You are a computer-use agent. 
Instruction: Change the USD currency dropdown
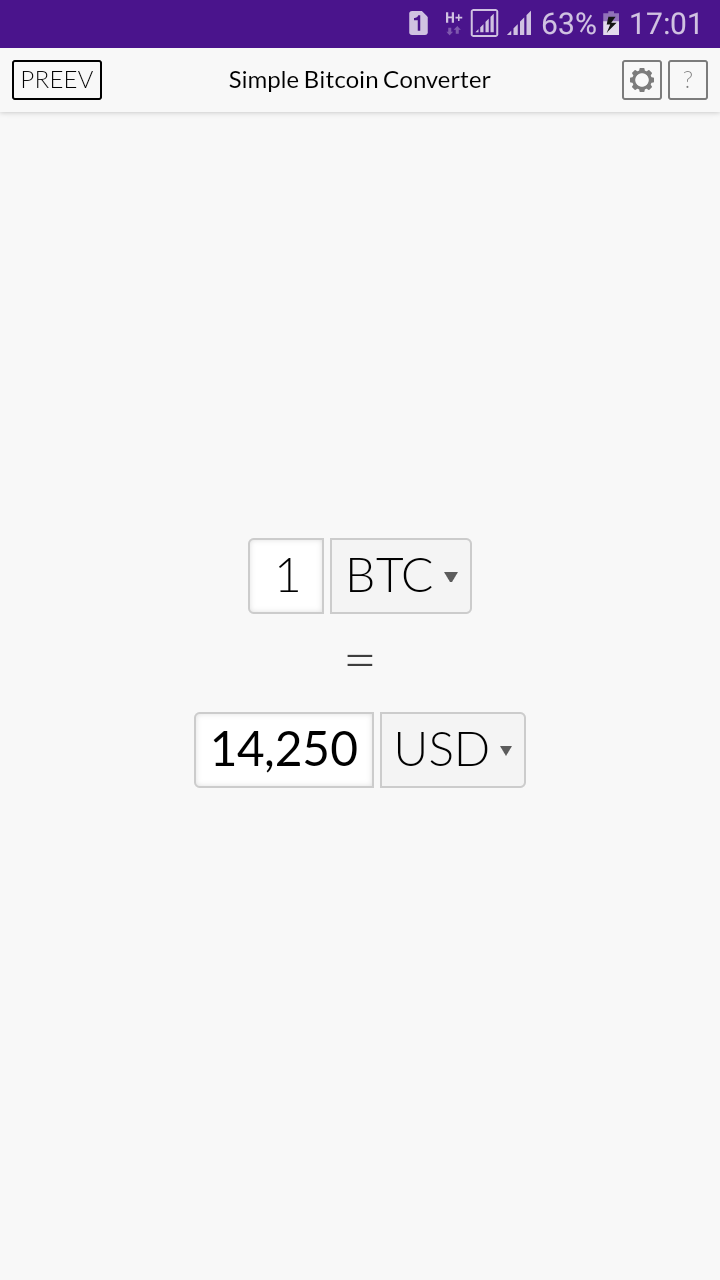pyautogui.click(x=453, y=750)
